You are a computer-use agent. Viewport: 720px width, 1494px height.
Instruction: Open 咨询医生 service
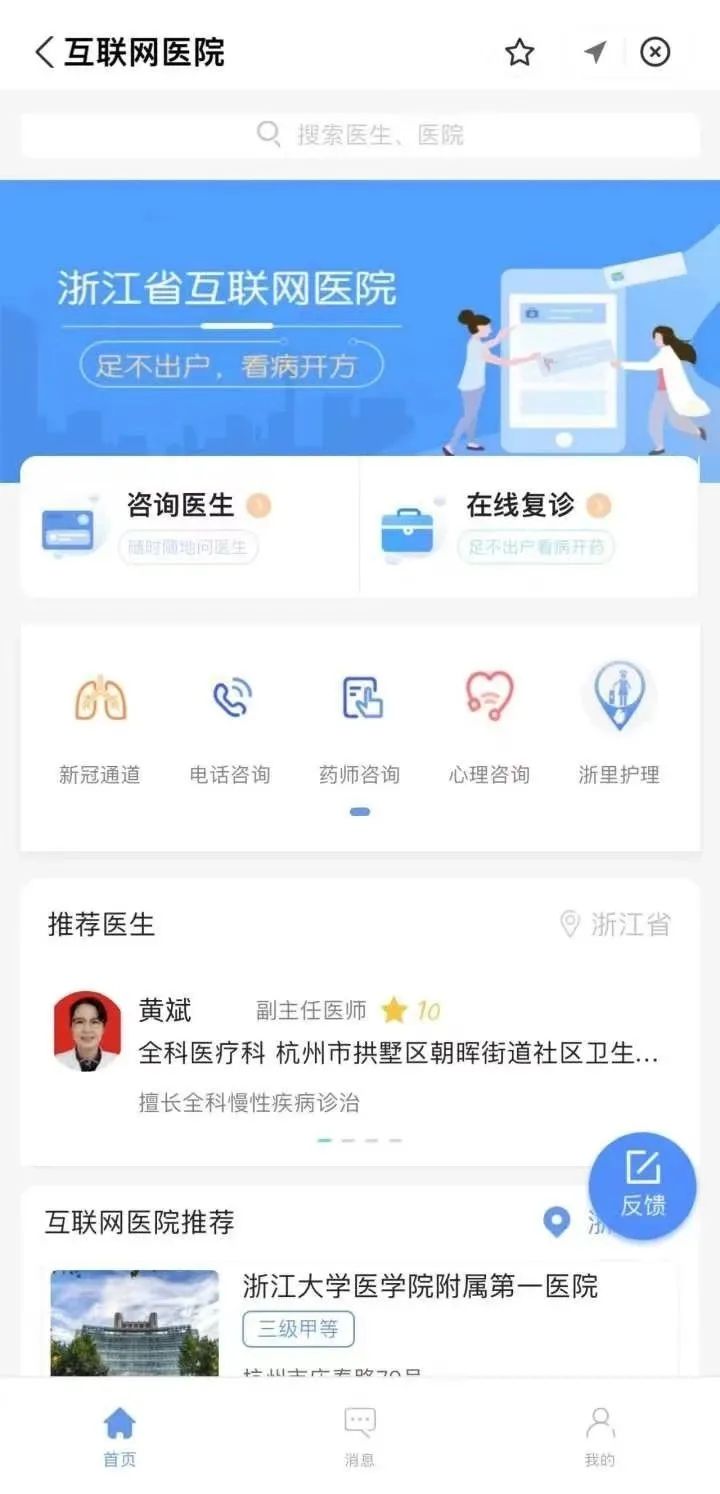point(190,526)
